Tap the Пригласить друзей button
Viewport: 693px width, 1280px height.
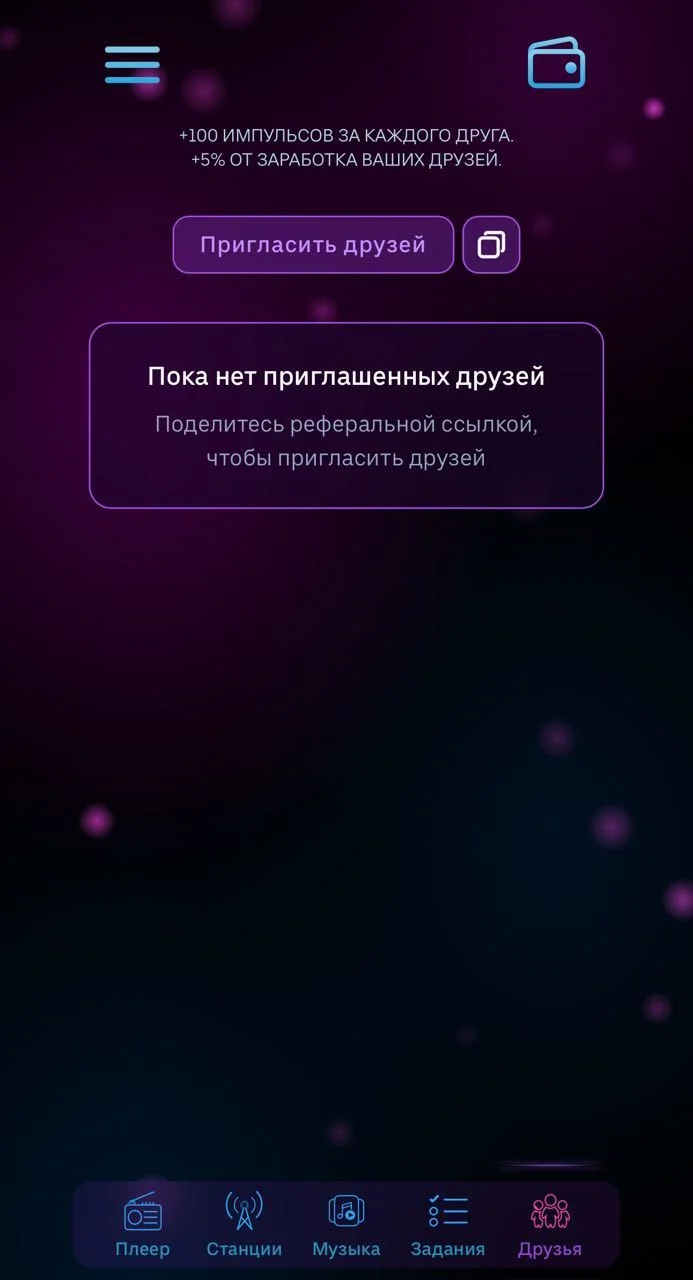tap(313, 245)
